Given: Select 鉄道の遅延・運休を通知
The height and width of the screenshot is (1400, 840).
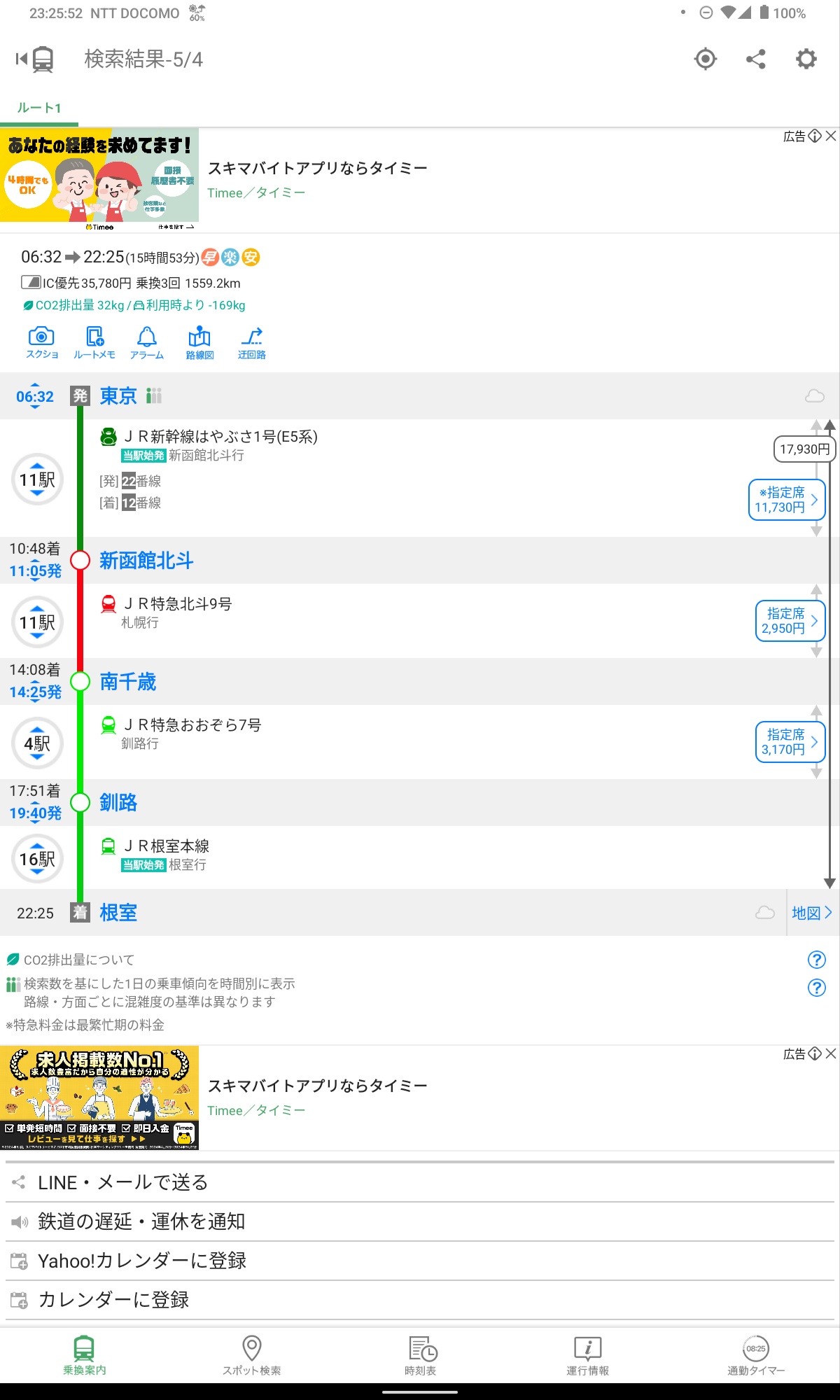Looking at the screenshot, I should coord(420,1221).
